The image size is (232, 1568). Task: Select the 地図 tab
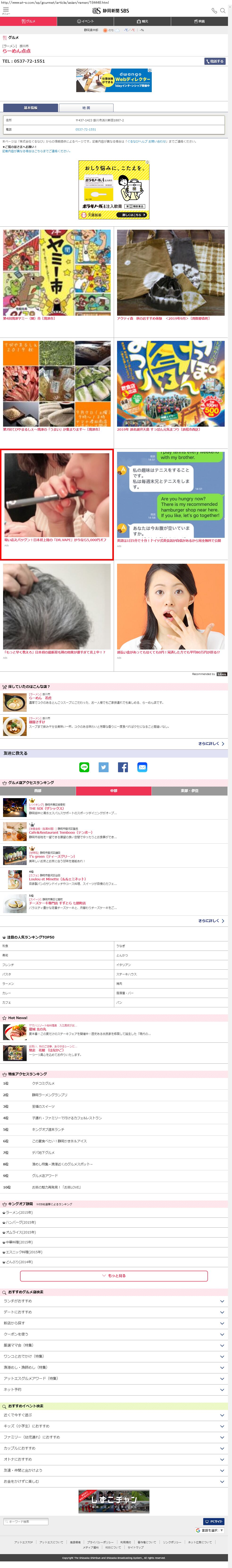[86, 108]
